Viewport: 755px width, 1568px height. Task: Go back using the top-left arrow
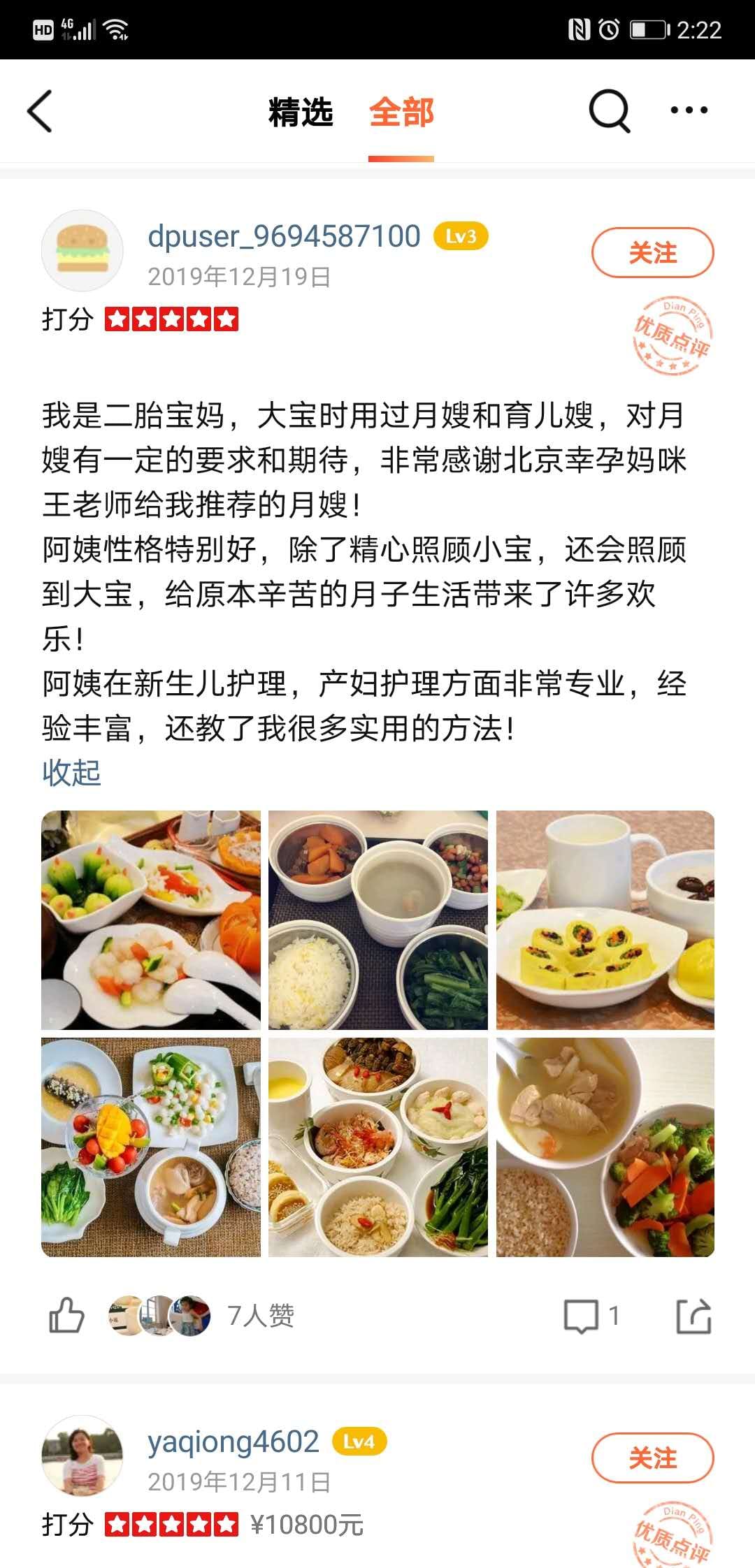click(40, 111)
